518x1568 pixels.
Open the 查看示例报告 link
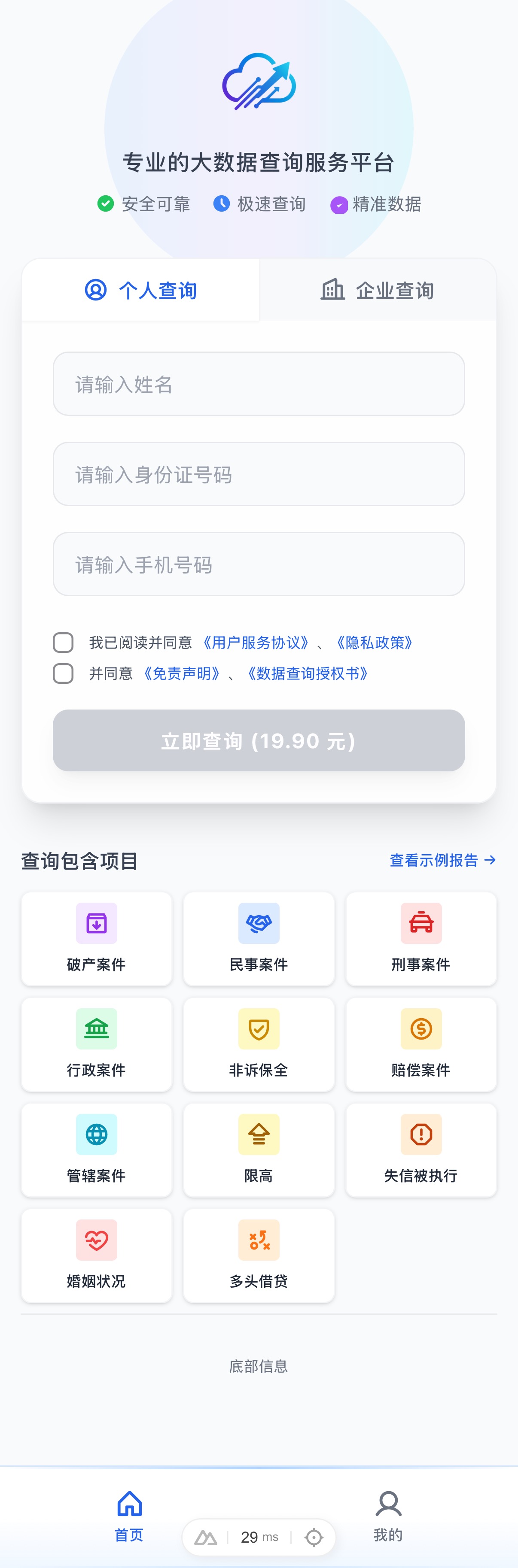442,860
